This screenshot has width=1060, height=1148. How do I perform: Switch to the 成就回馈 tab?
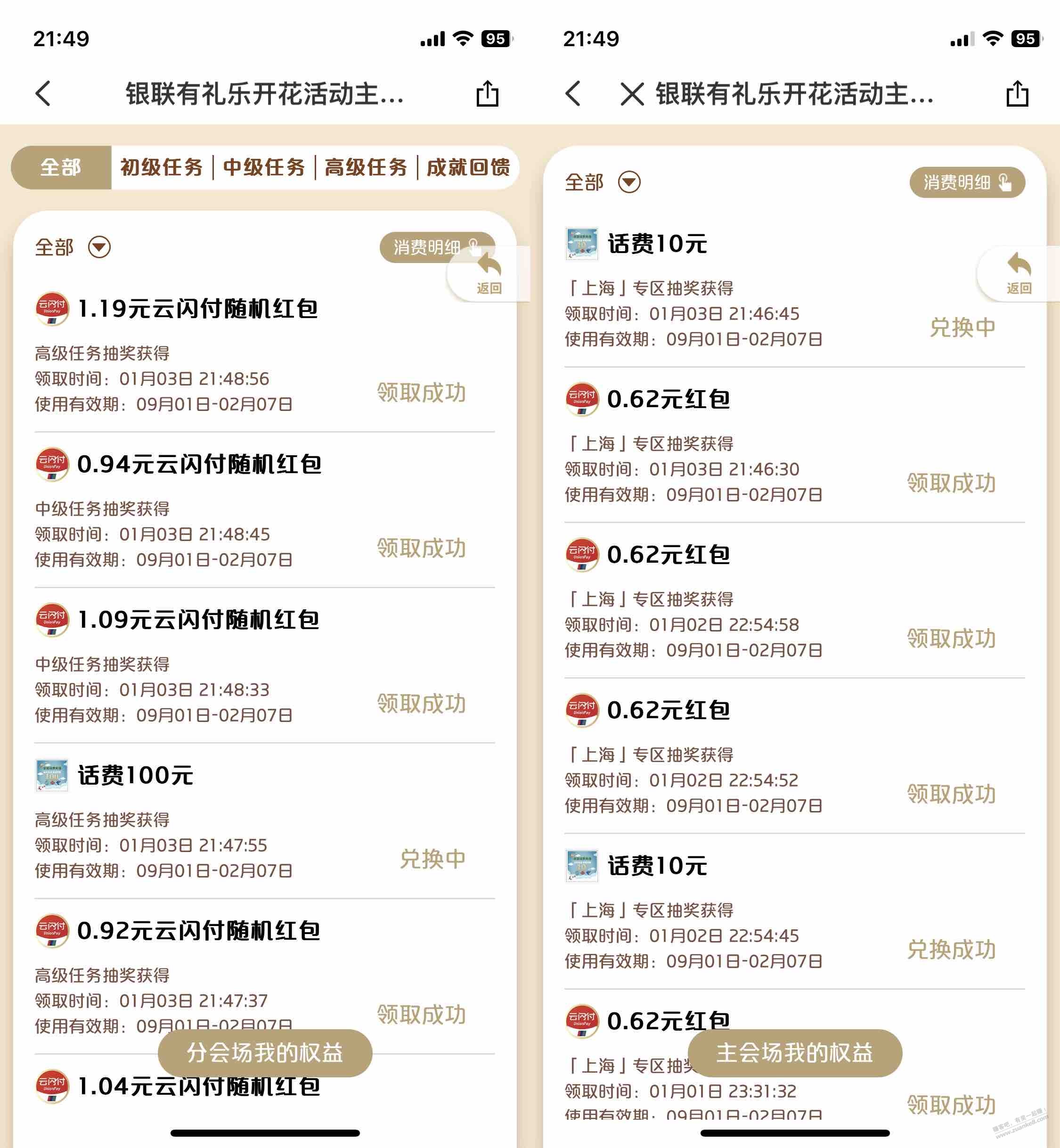click(x=468, y=167)
